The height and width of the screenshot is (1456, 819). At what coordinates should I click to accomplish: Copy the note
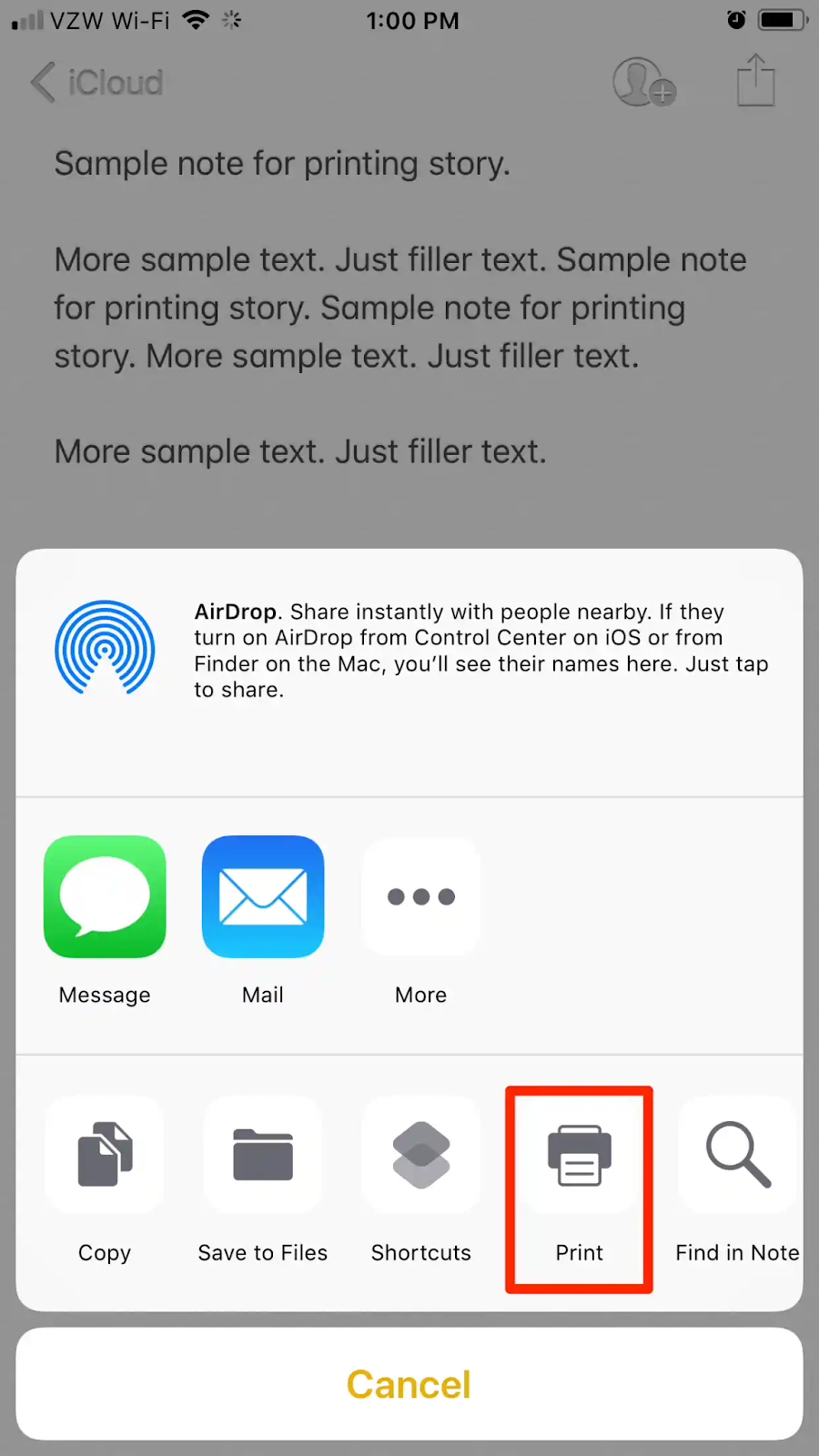tap(105, 1157)
